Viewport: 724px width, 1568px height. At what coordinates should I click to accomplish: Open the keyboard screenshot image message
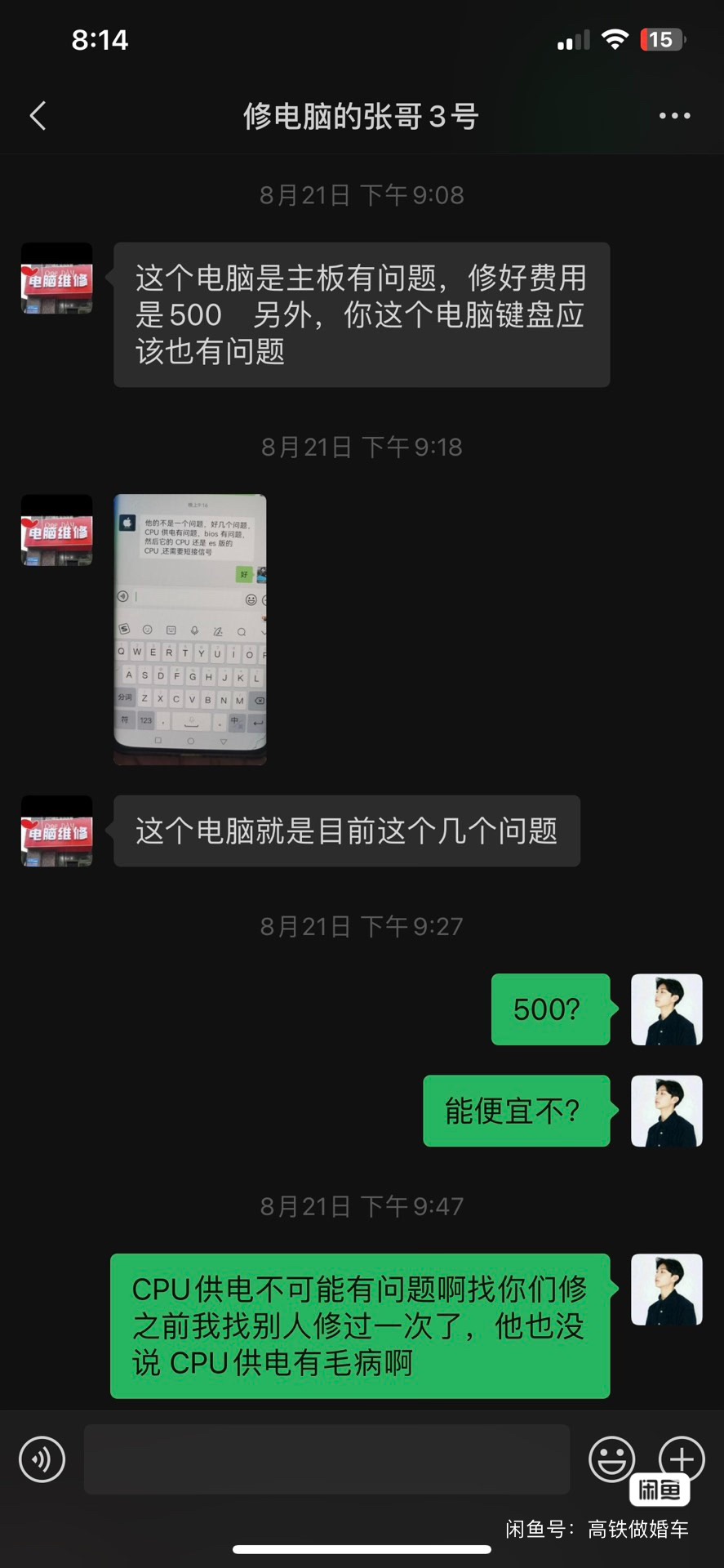[x=190, y=629]
